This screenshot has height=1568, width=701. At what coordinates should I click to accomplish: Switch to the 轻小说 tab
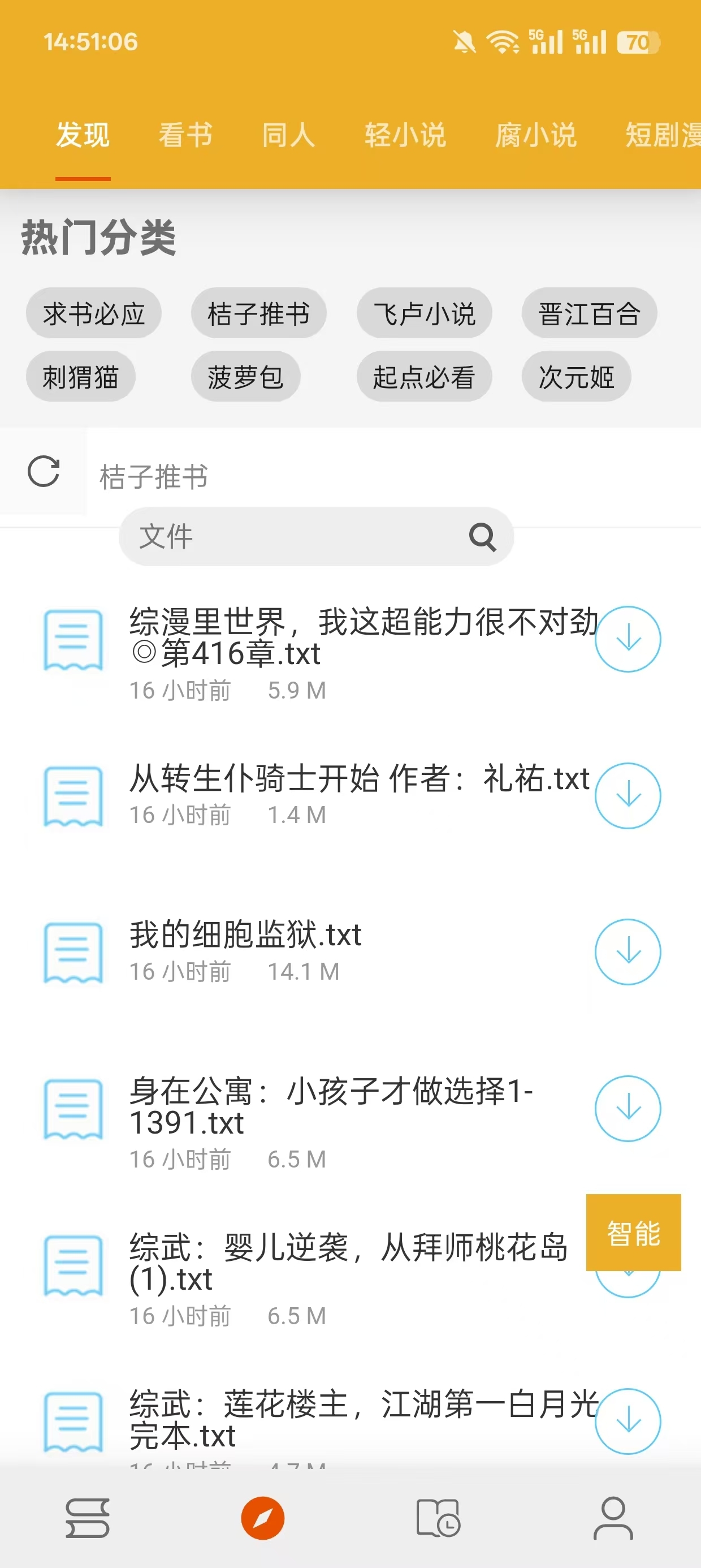[x=406, y=135]
